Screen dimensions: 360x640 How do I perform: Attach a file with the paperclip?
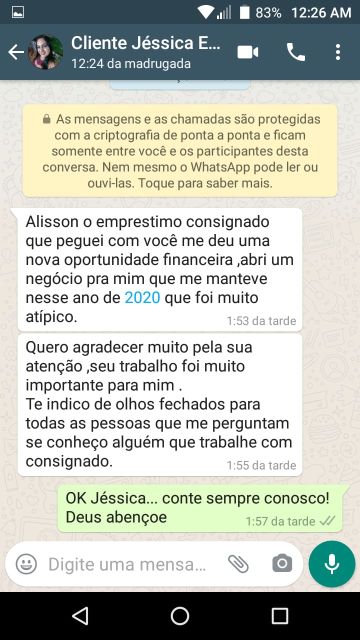click(x=238, y=564)
